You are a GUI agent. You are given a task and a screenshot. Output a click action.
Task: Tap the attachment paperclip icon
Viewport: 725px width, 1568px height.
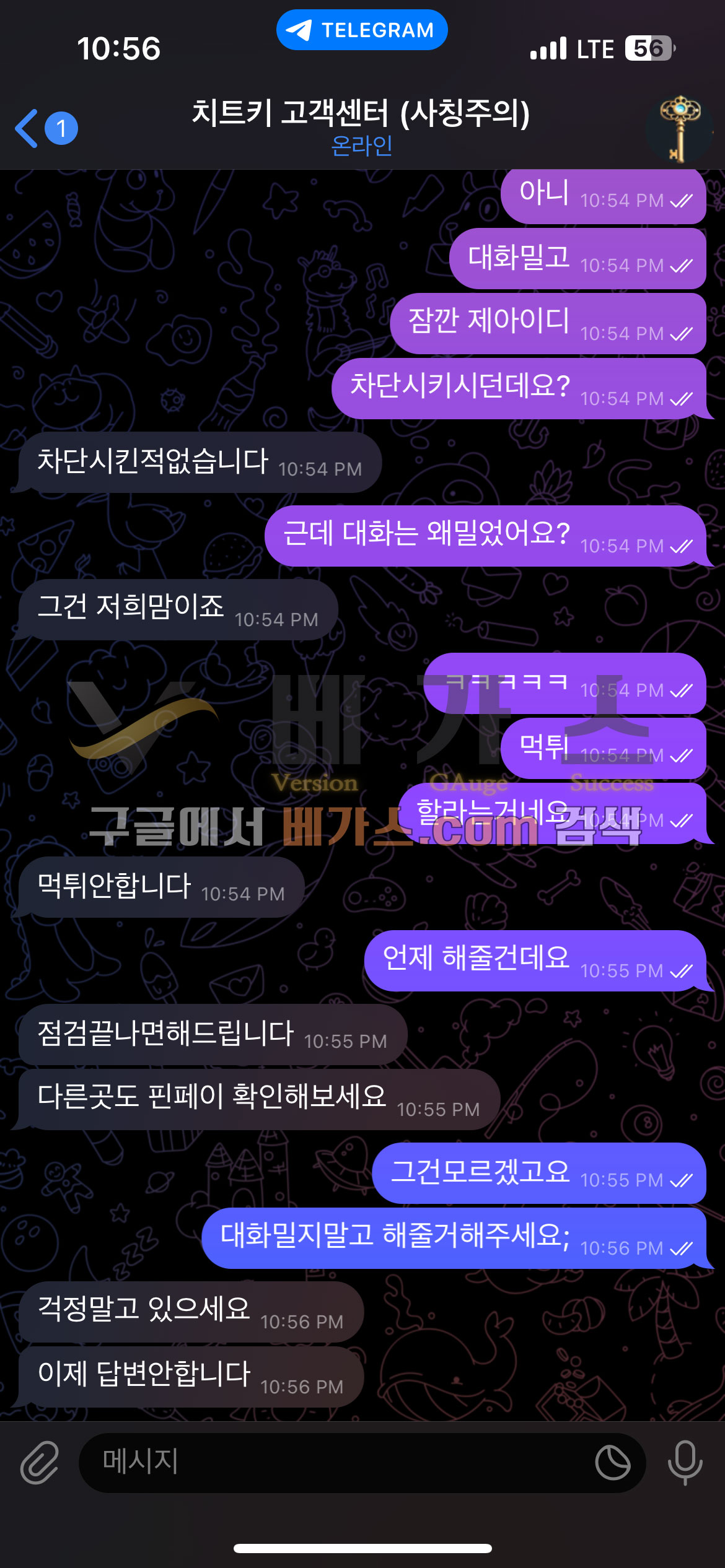pos(40,1462)
